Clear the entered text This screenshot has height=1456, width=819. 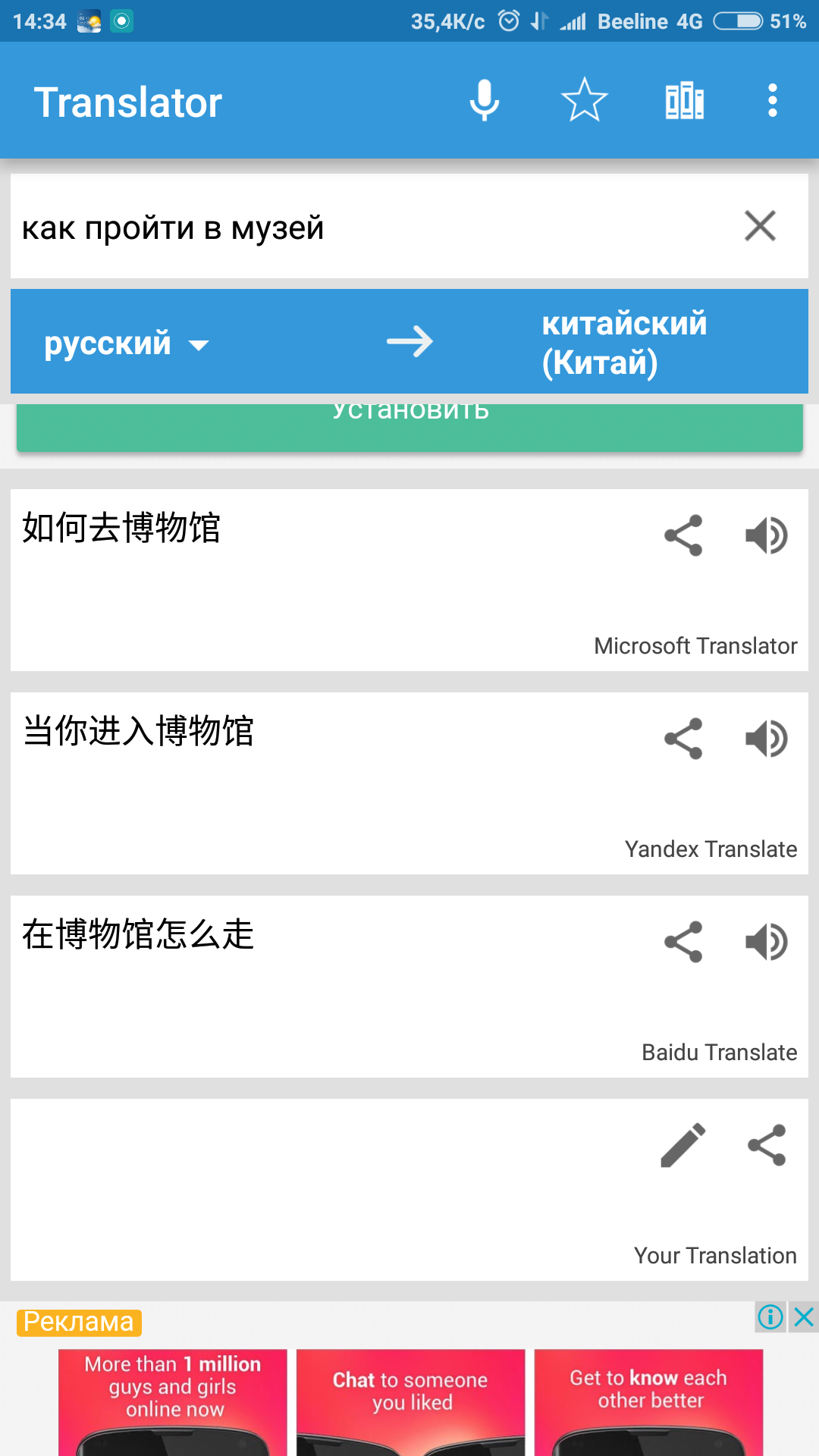pos(760,226)
